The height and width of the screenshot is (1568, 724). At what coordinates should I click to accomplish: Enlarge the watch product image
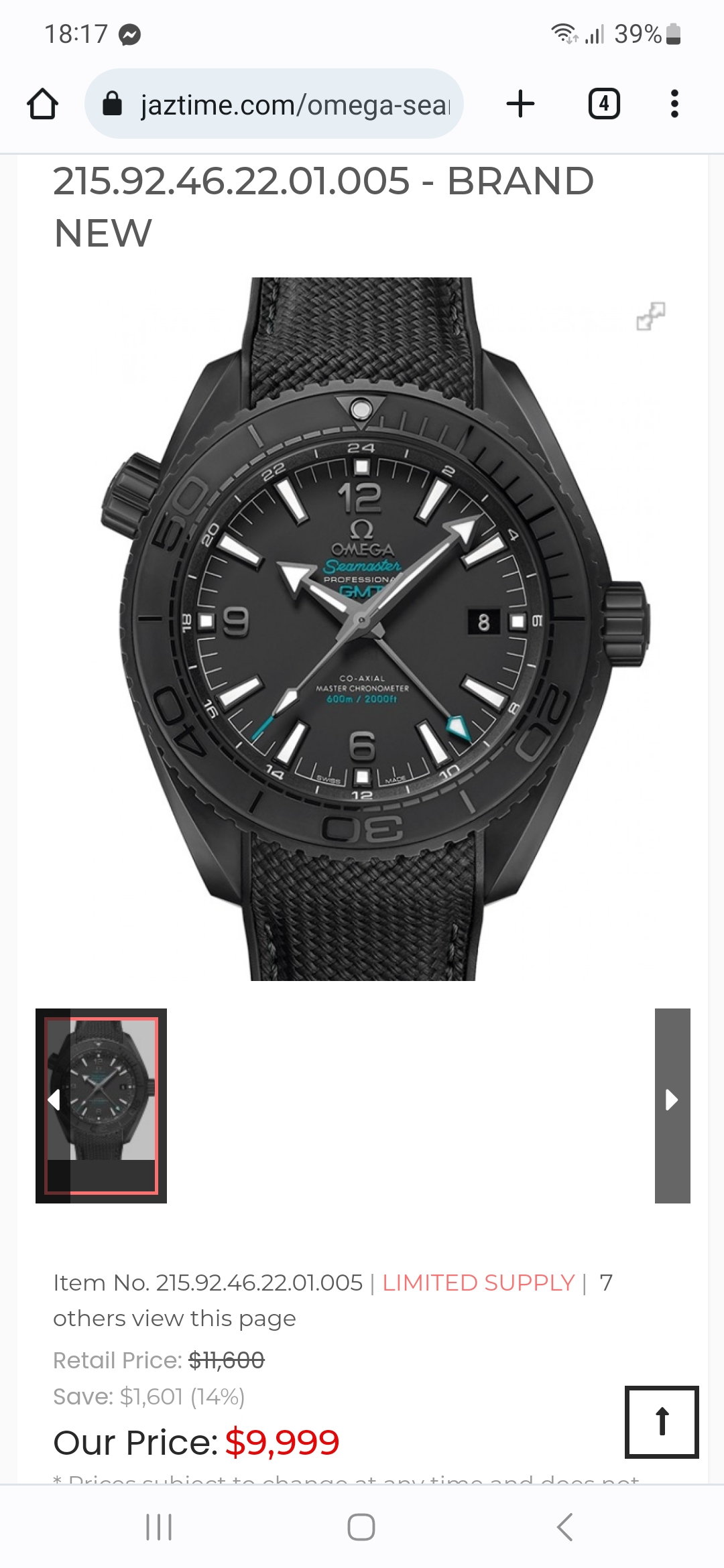[650, 316]
